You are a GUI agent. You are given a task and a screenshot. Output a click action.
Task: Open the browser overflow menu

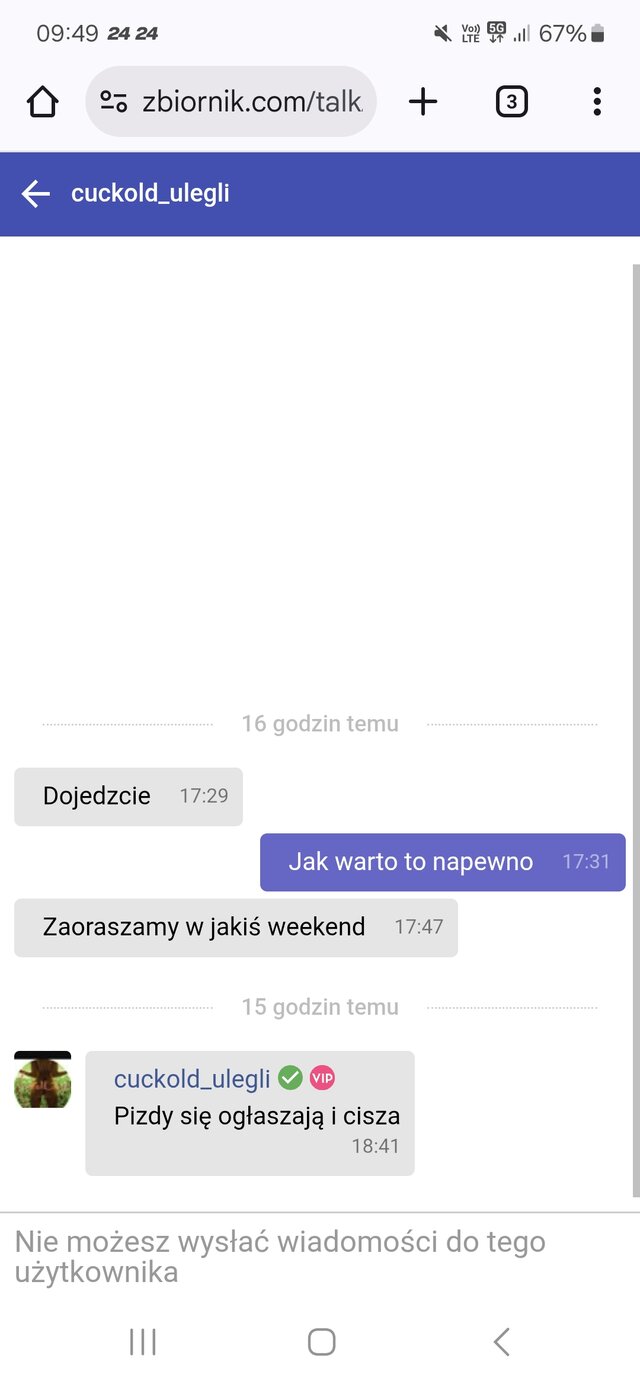click(x=597, y=101)
